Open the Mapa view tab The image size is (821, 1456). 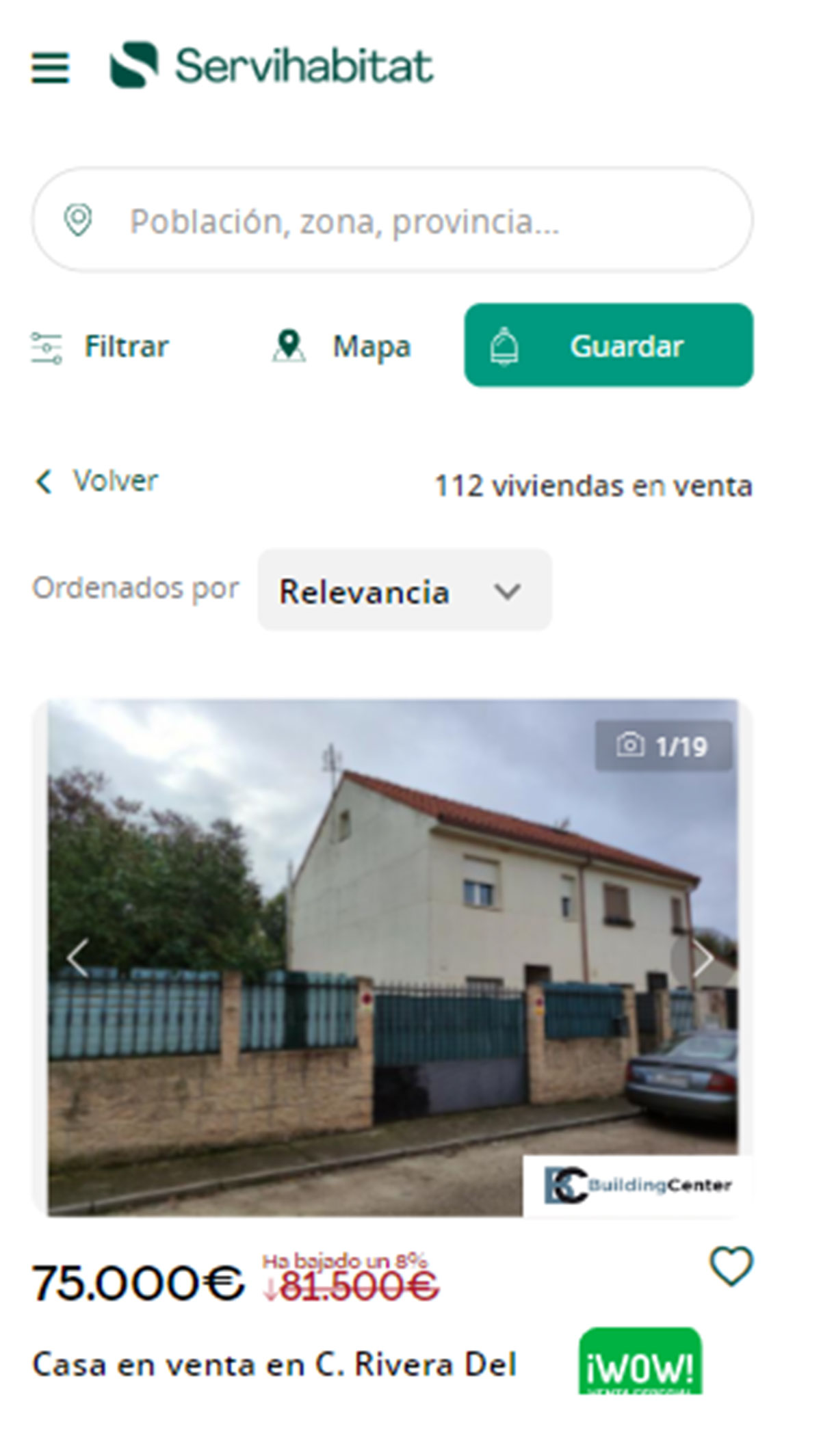(369, 346)
